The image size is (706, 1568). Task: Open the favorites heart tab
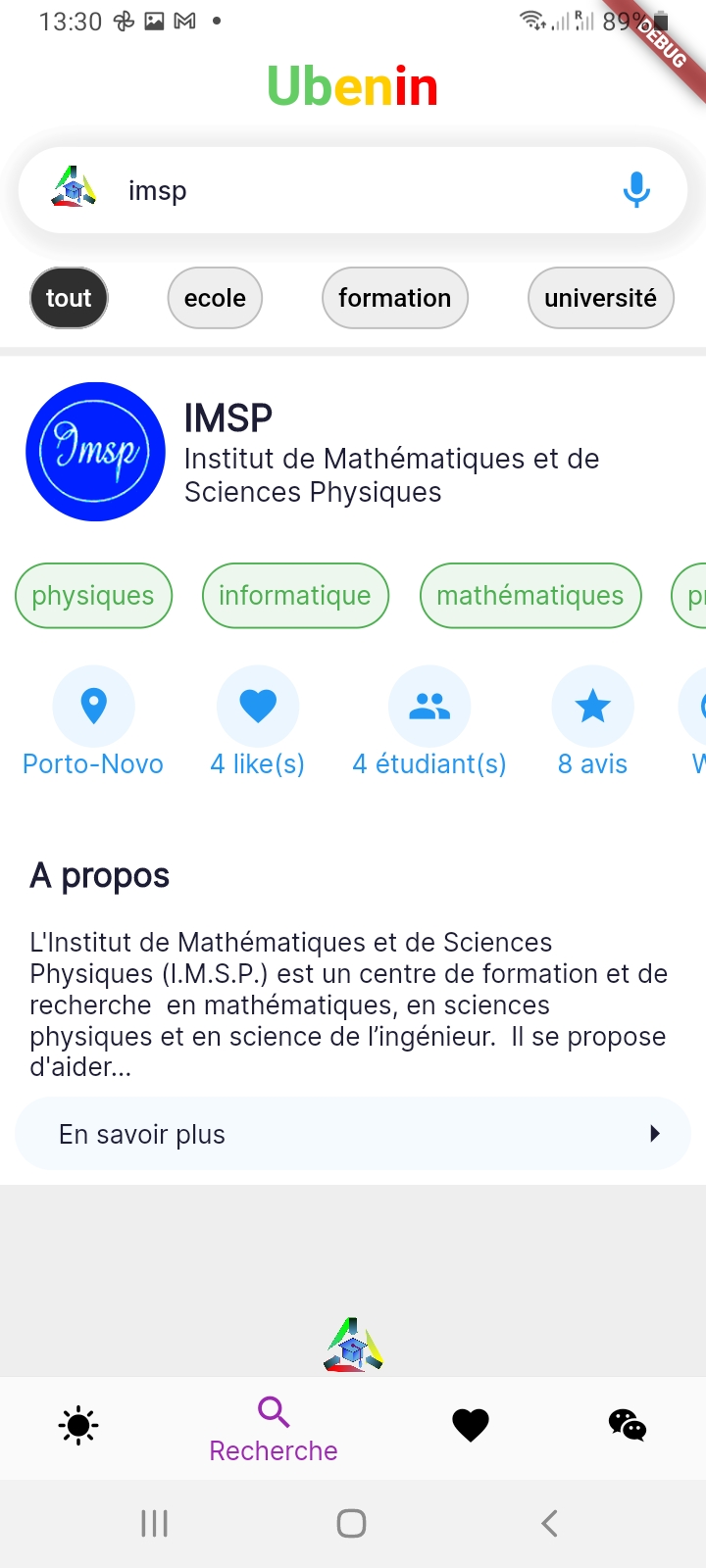471,1426
